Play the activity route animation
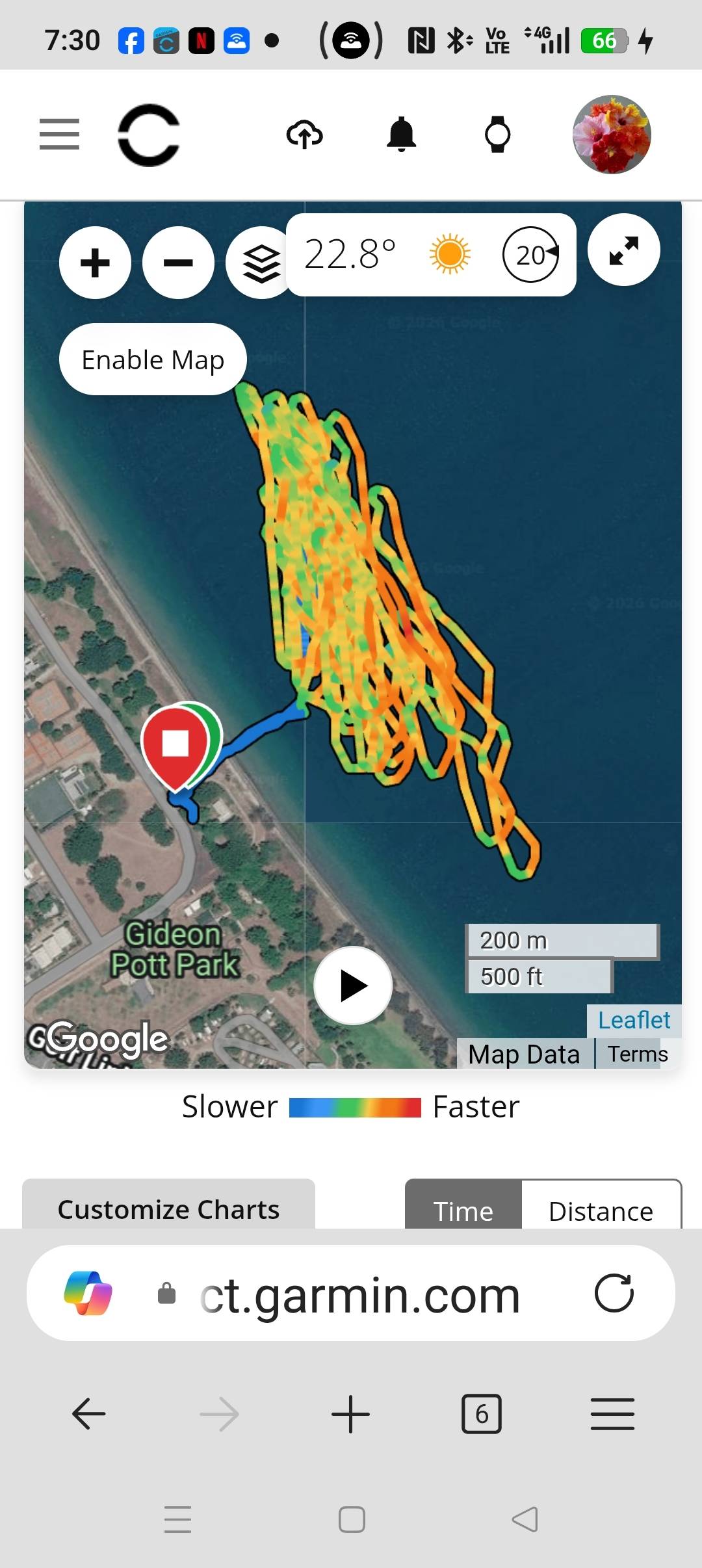 [x=353, y=986]
